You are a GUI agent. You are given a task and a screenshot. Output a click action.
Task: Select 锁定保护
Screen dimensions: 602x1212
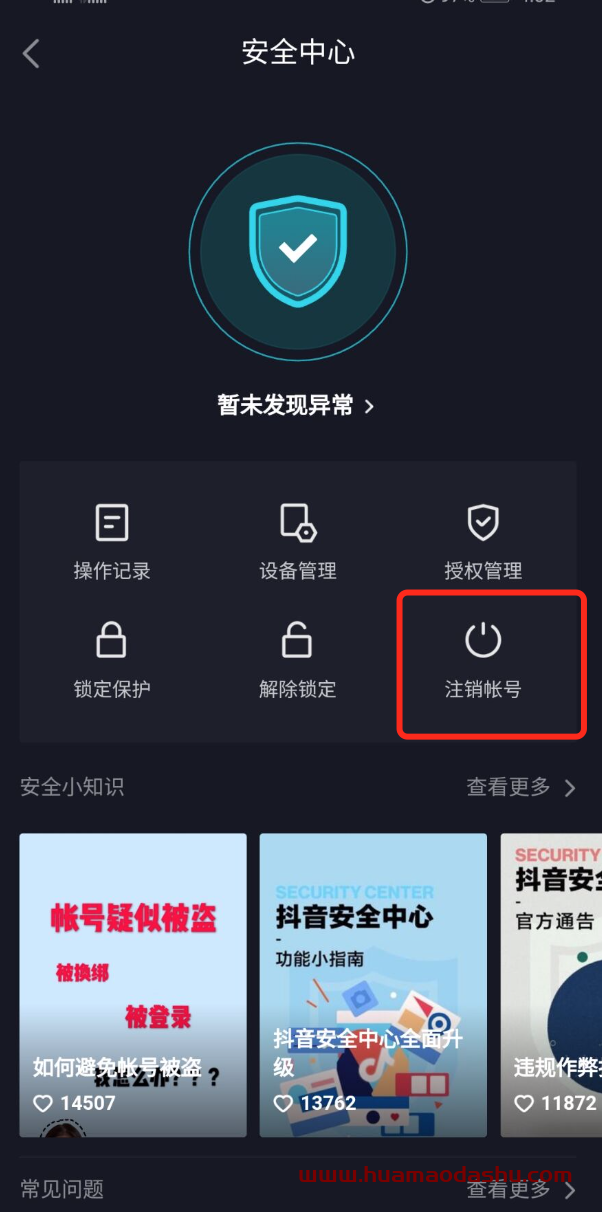coord(112,659)
